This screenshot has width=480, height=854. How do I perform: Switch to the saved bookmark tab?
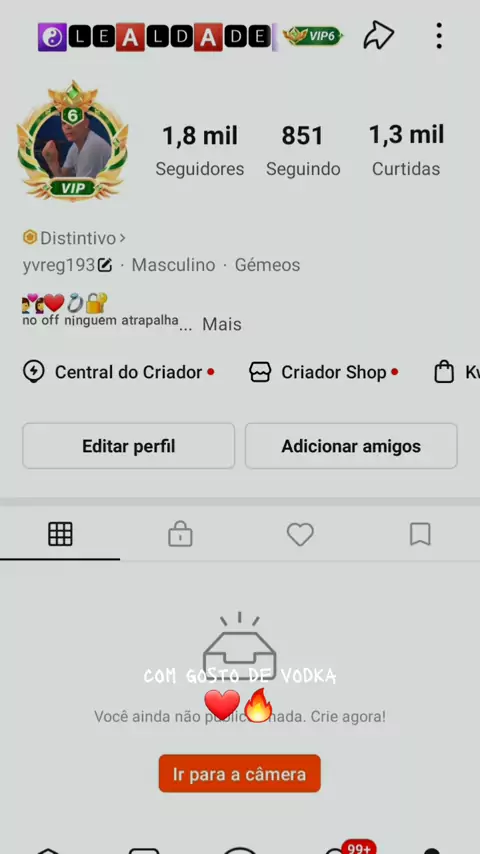point(420,534)
